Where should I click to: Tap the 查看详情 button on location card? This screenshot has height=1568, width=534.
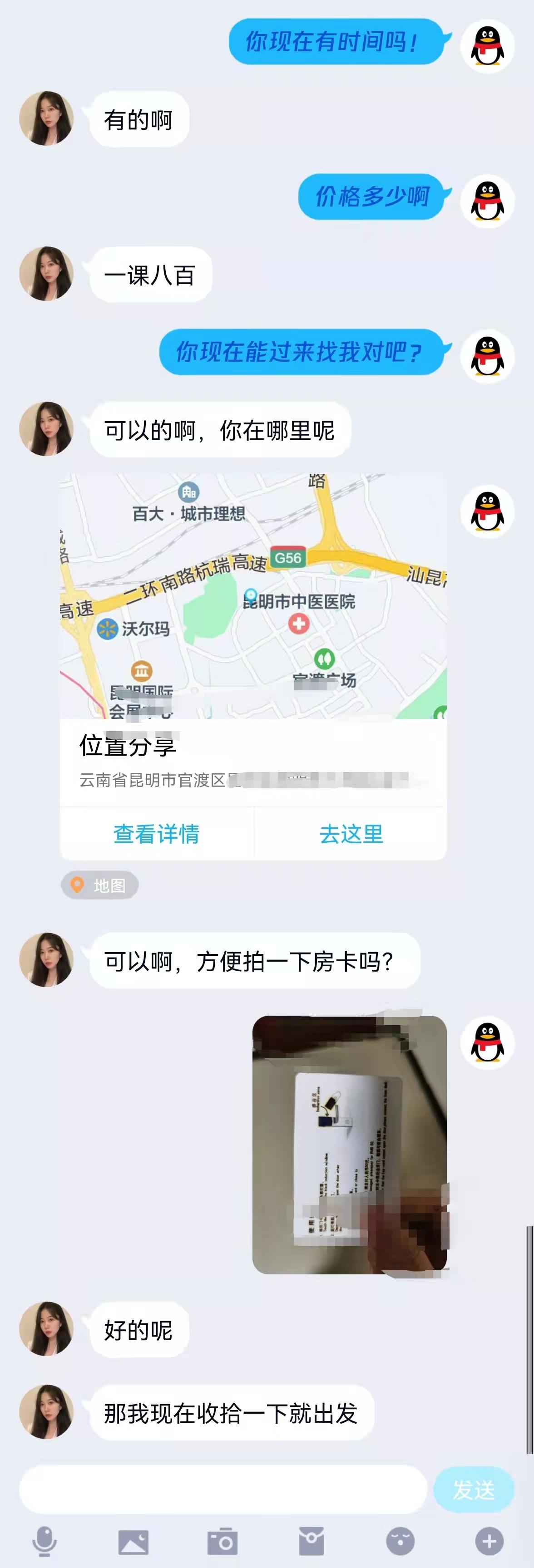point(157,833)
